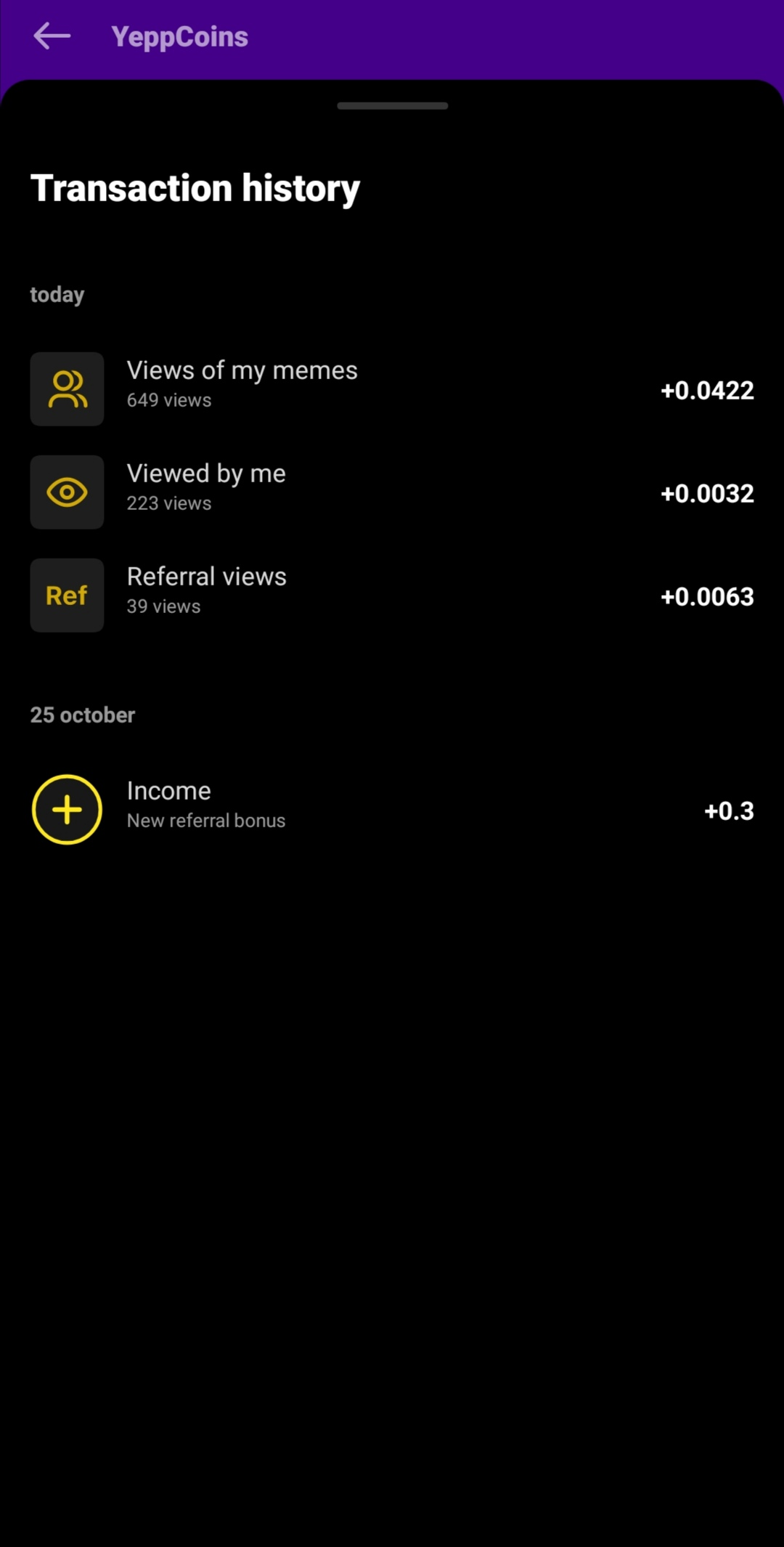
Task: Click the eye icon for Viewed by me
Action: [67, 492]
